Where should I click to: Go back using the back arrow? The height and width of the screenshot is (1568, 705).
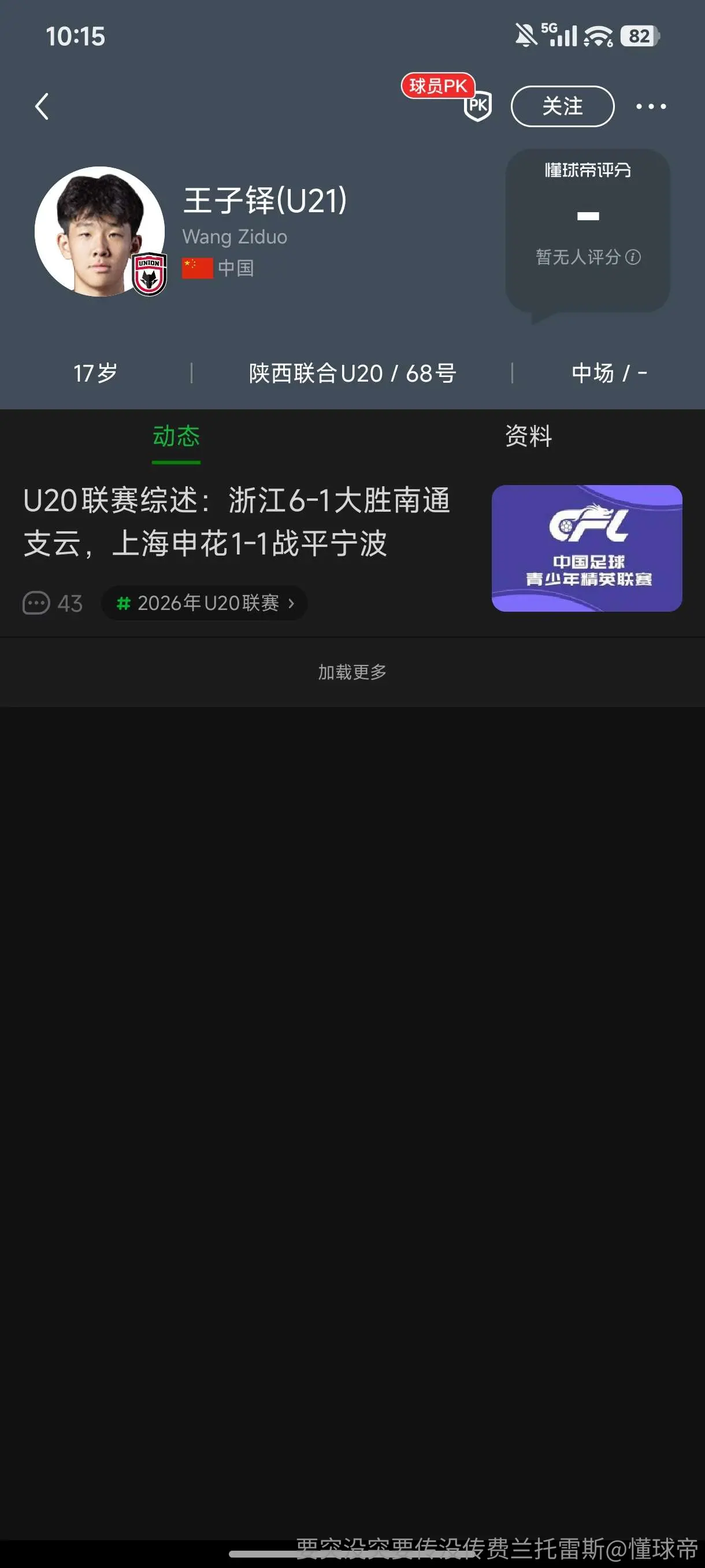[42, 106]
